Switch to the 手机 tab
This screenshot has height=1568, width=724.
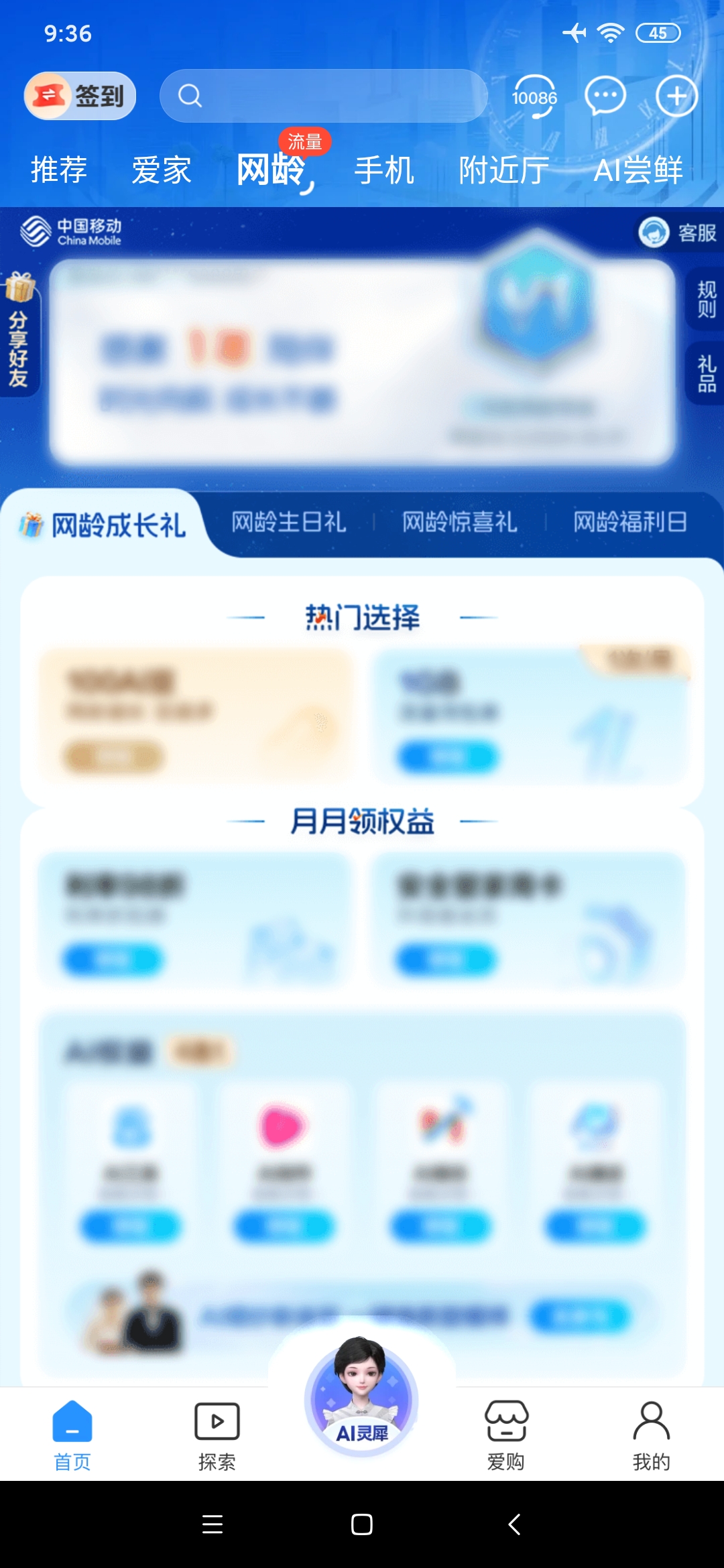click(x=384, y=170)
